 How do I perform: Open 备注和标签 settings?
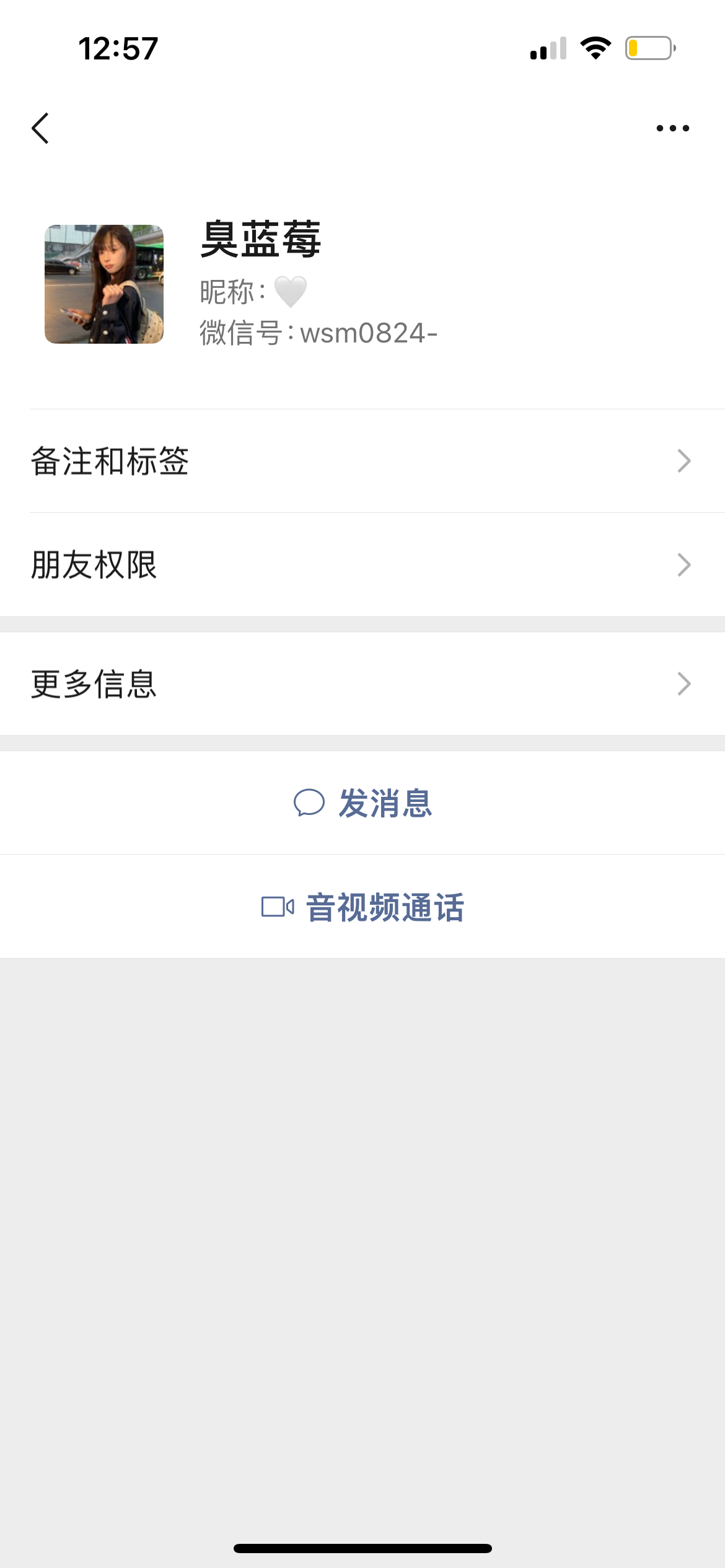[x=362, y=461]
